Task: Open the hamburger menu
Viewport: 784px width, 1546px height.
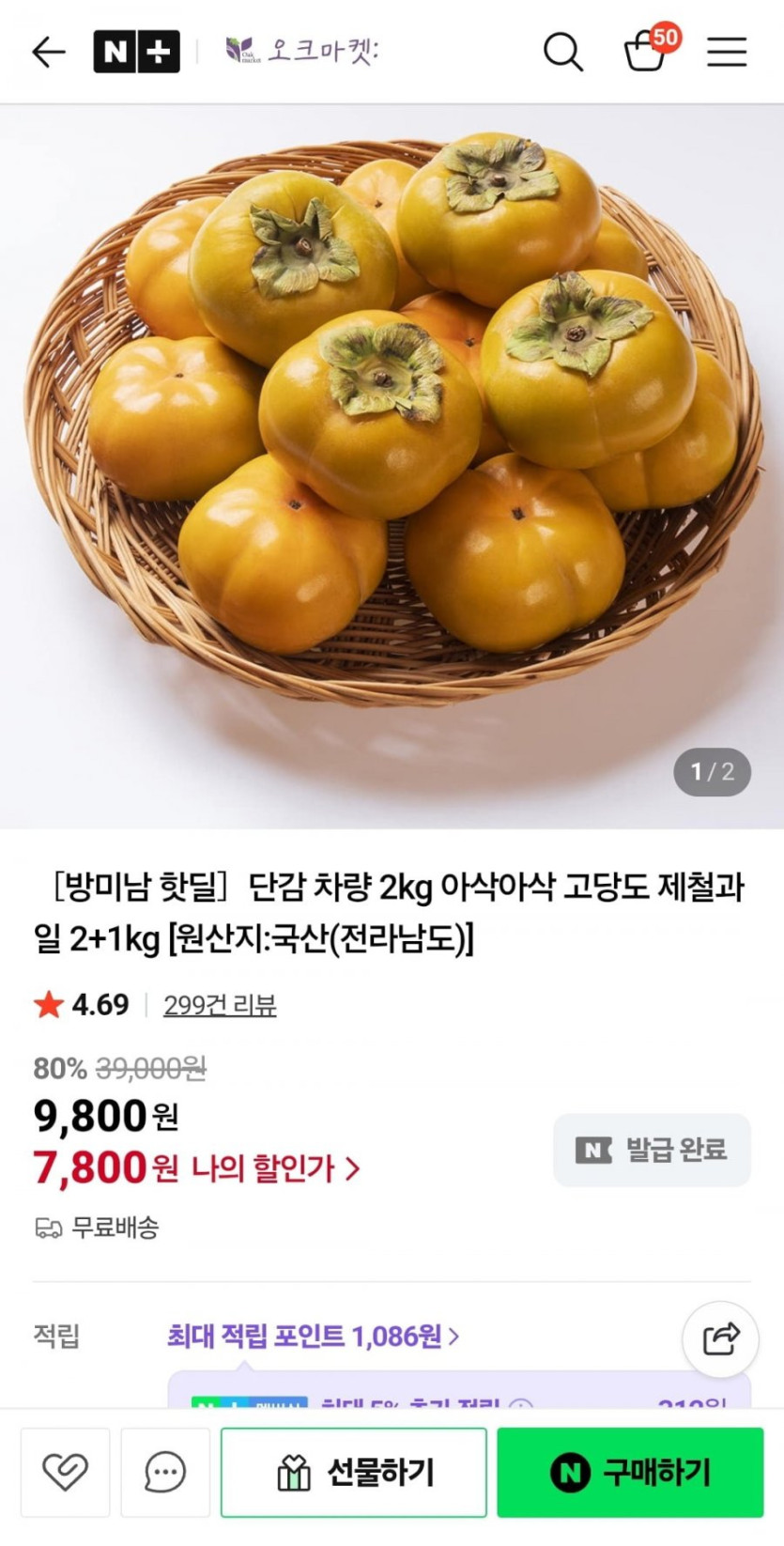Action: point(726,52)
